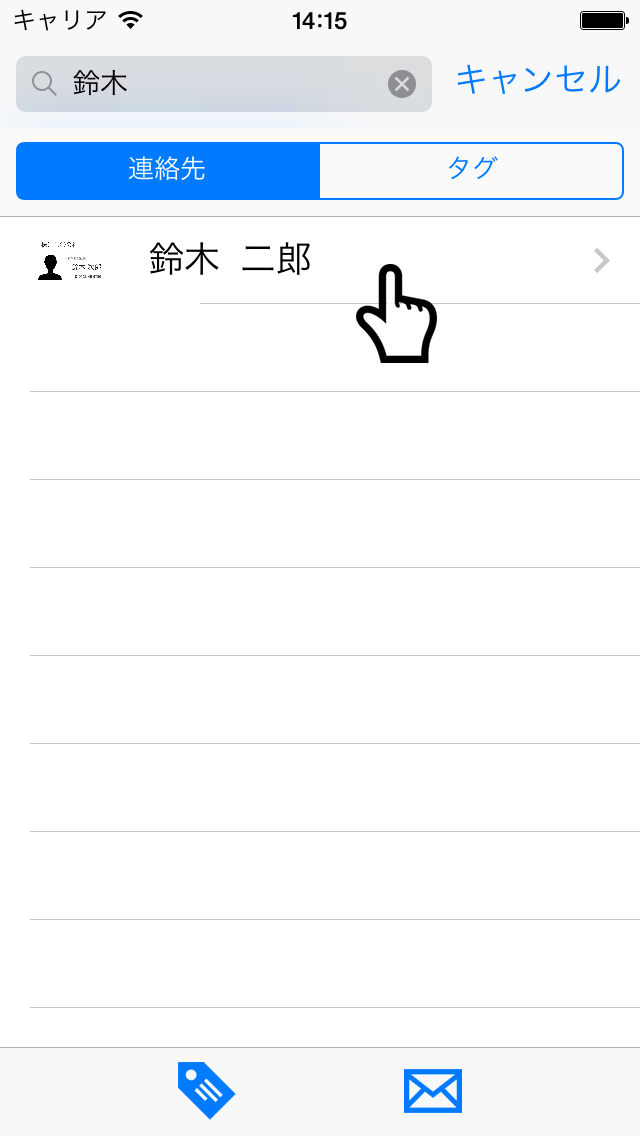This screenshot has width=640, height=1136.
Task: Tap the mail envelope icon in the bottom toolbar
Action: coord(433,1090)
